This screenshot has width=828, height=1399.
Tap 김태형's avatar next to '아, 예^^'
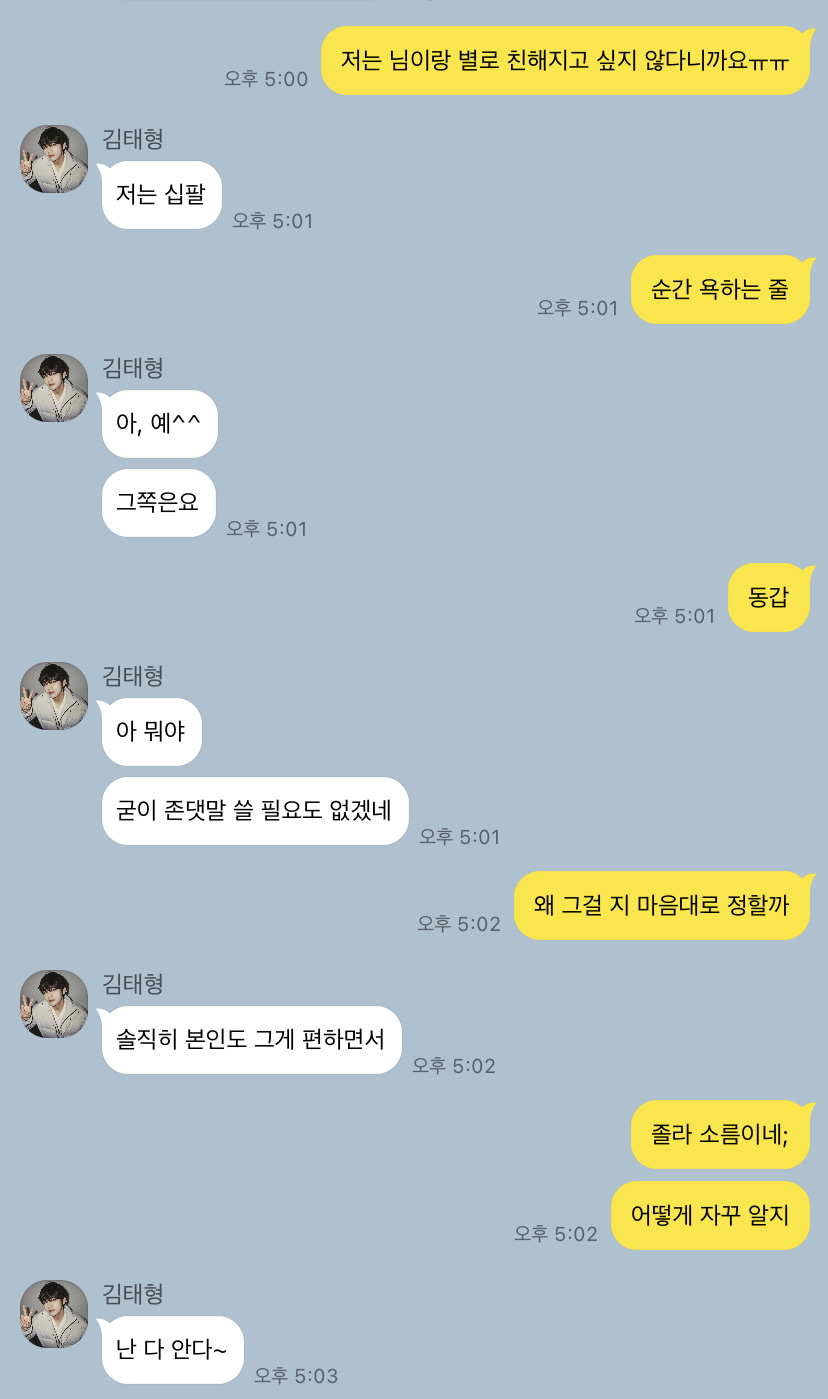(54, 388)
